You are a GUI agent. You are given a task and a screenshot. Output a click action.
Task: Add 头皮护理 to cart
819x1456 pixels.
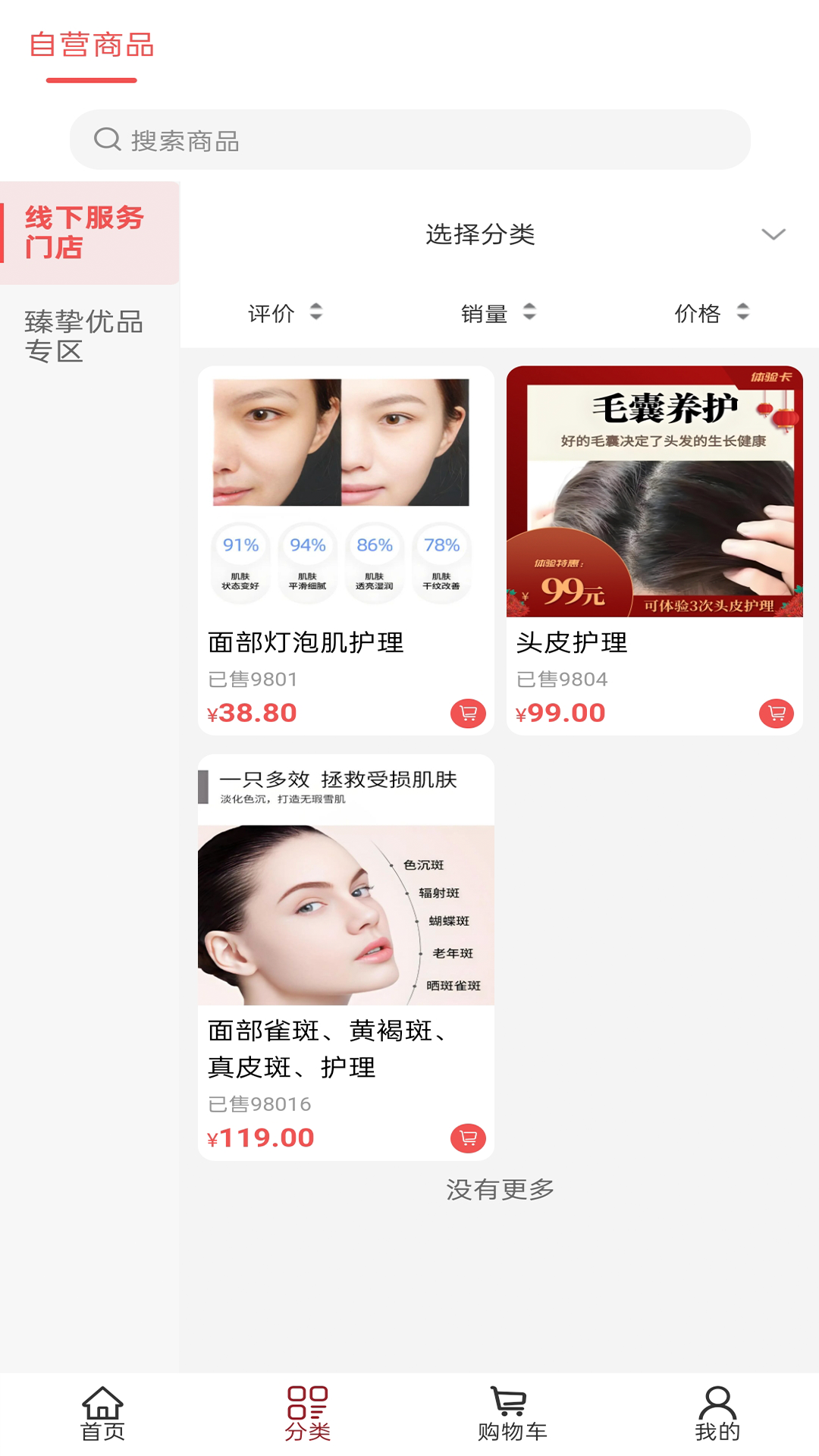[777, 713]
